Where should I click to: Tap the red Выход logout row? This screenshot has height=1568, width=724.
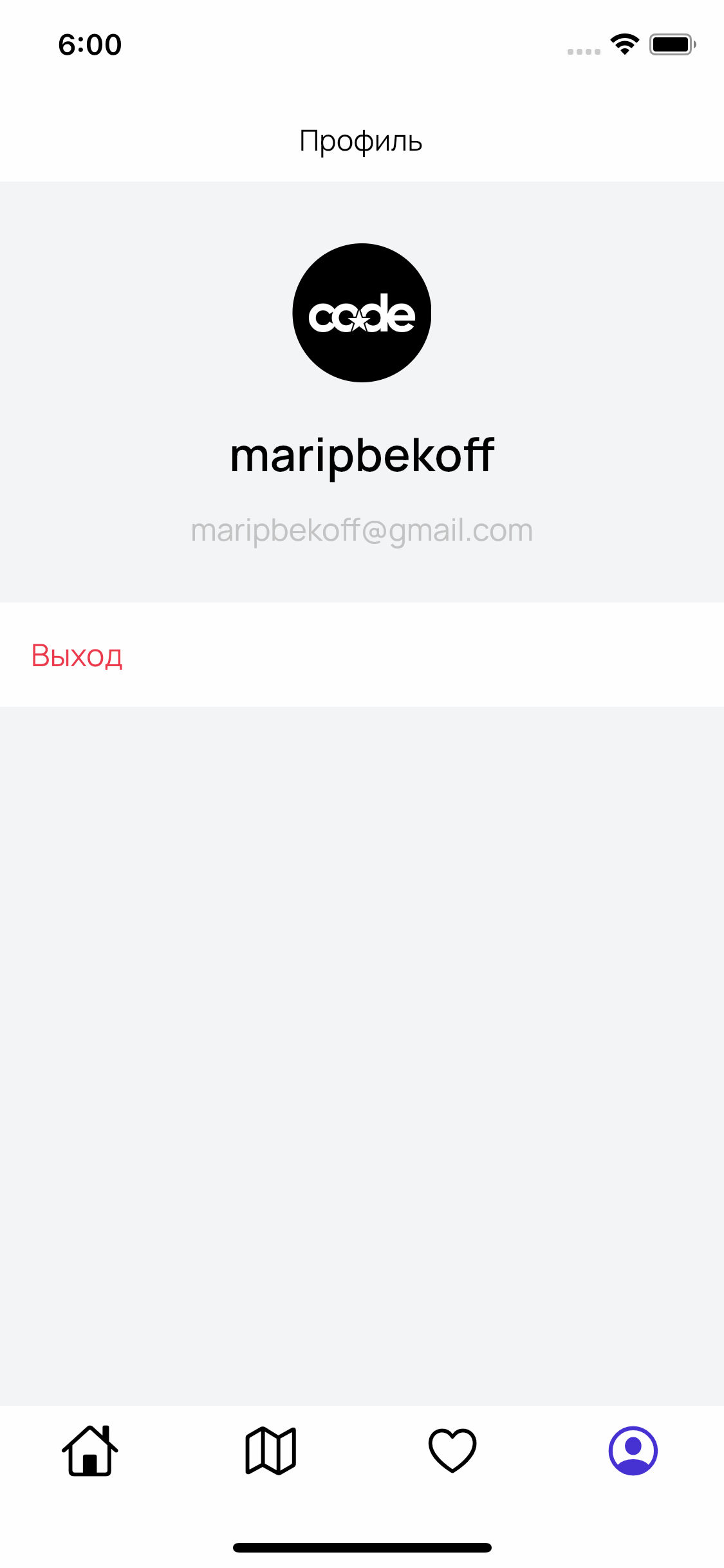(x=77, y=655)
